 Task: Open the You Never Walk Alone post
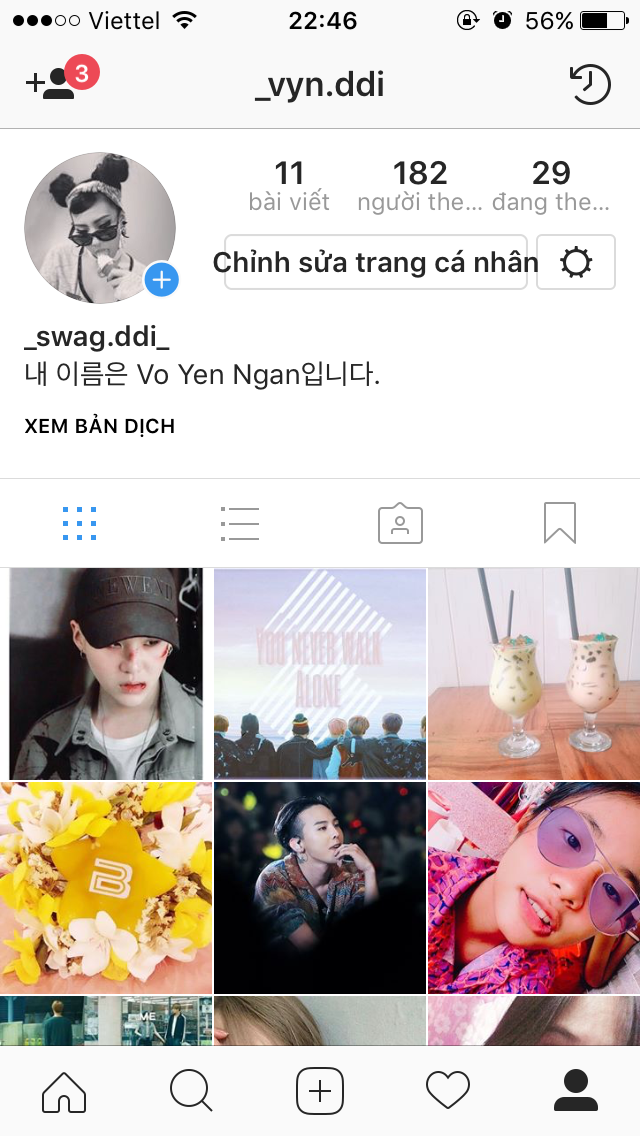click(320, 673)
